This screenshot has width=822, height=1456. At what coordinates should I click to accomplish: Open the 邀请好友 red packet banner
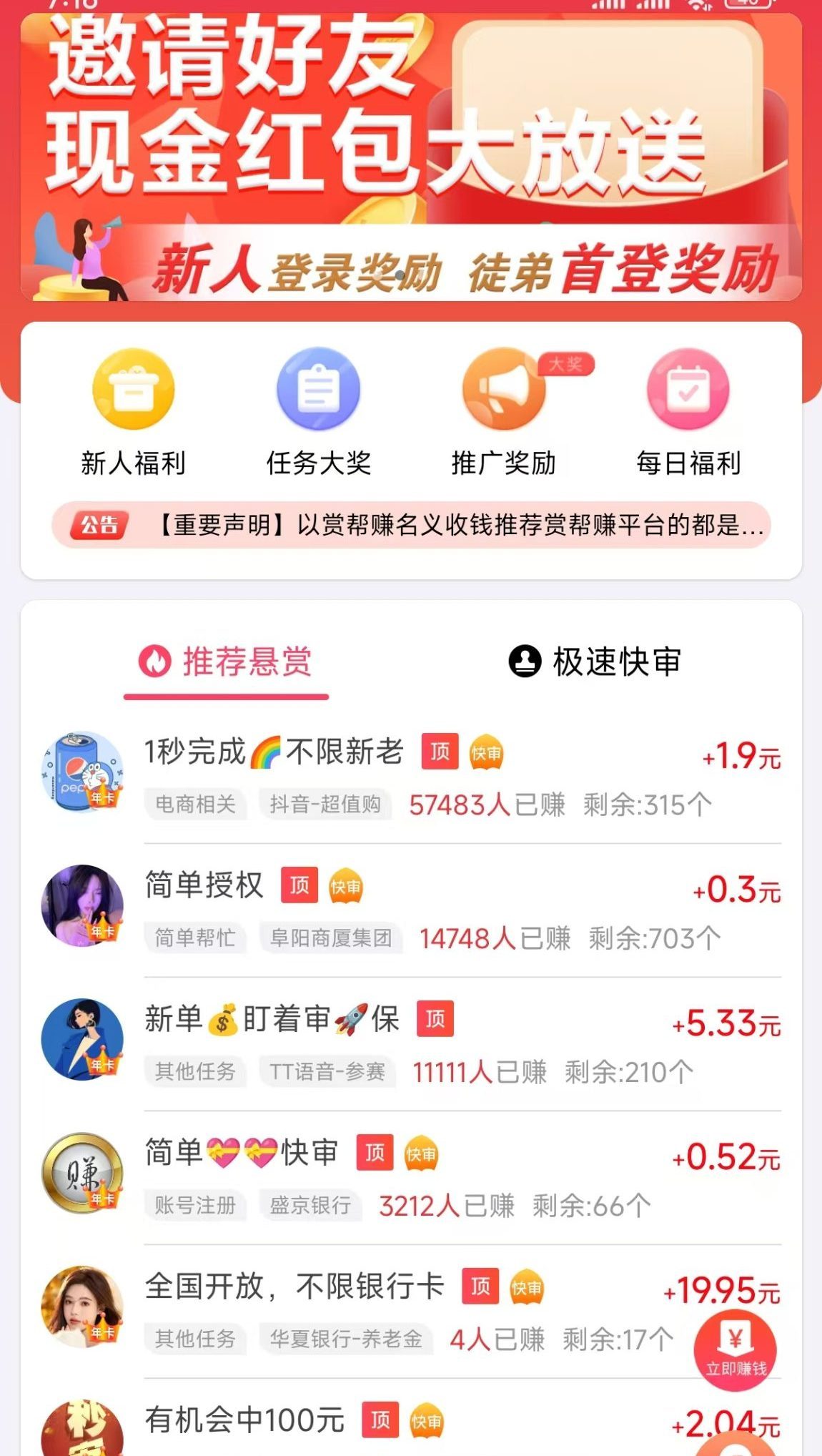click(x=411, y=157)
